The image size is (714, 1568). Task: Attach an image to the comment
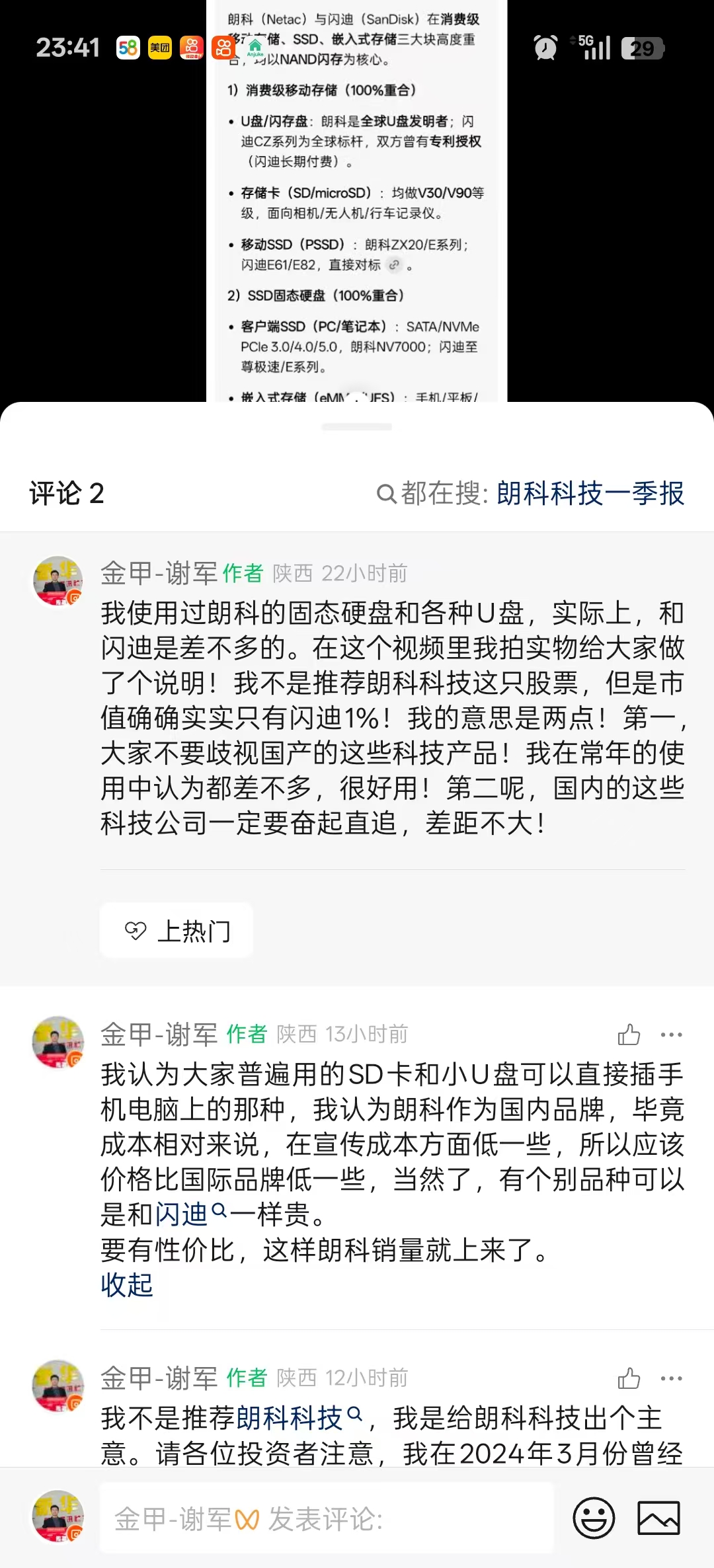(x=658, y=1518)
